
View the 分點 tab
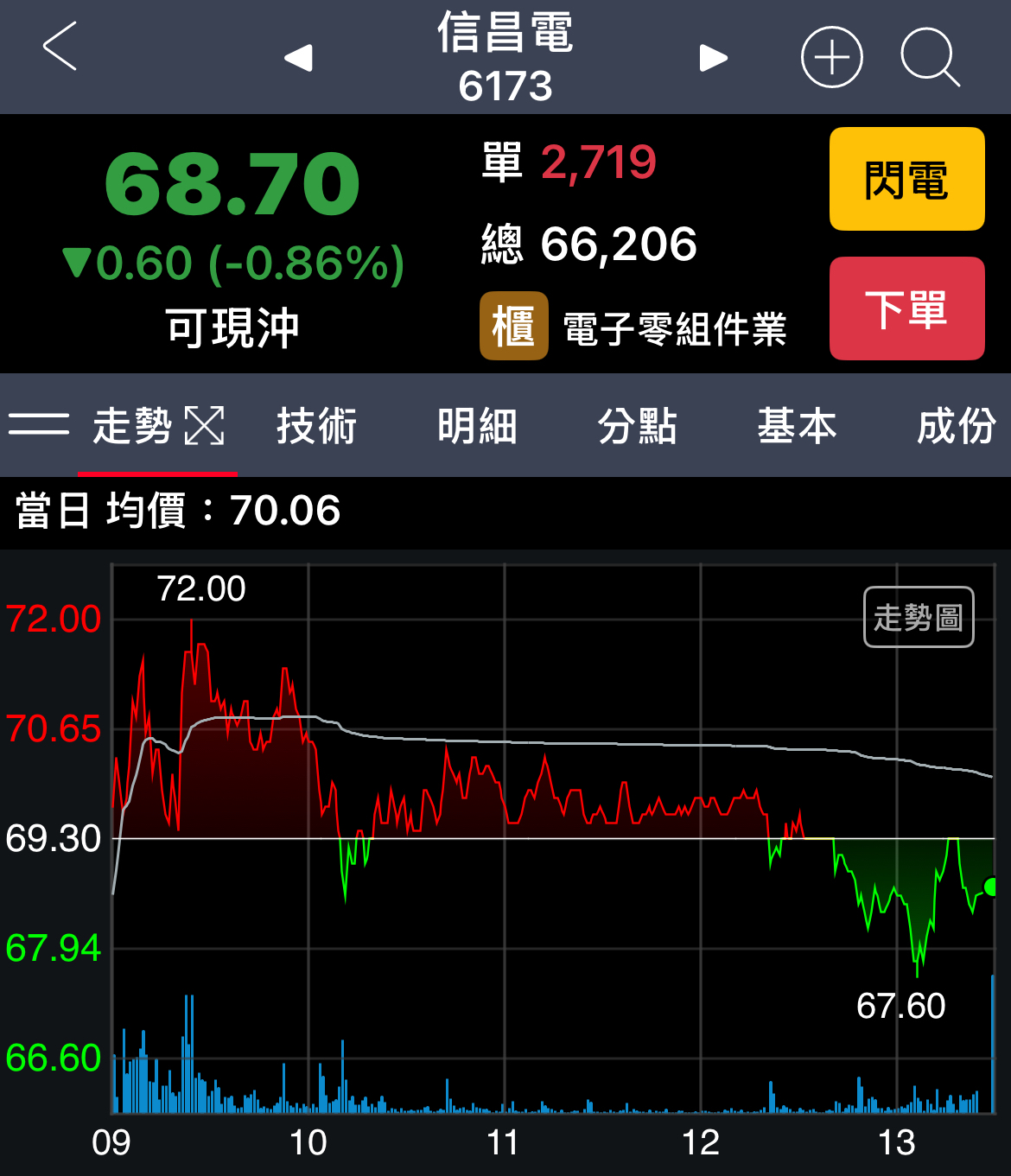coord(637,426)
